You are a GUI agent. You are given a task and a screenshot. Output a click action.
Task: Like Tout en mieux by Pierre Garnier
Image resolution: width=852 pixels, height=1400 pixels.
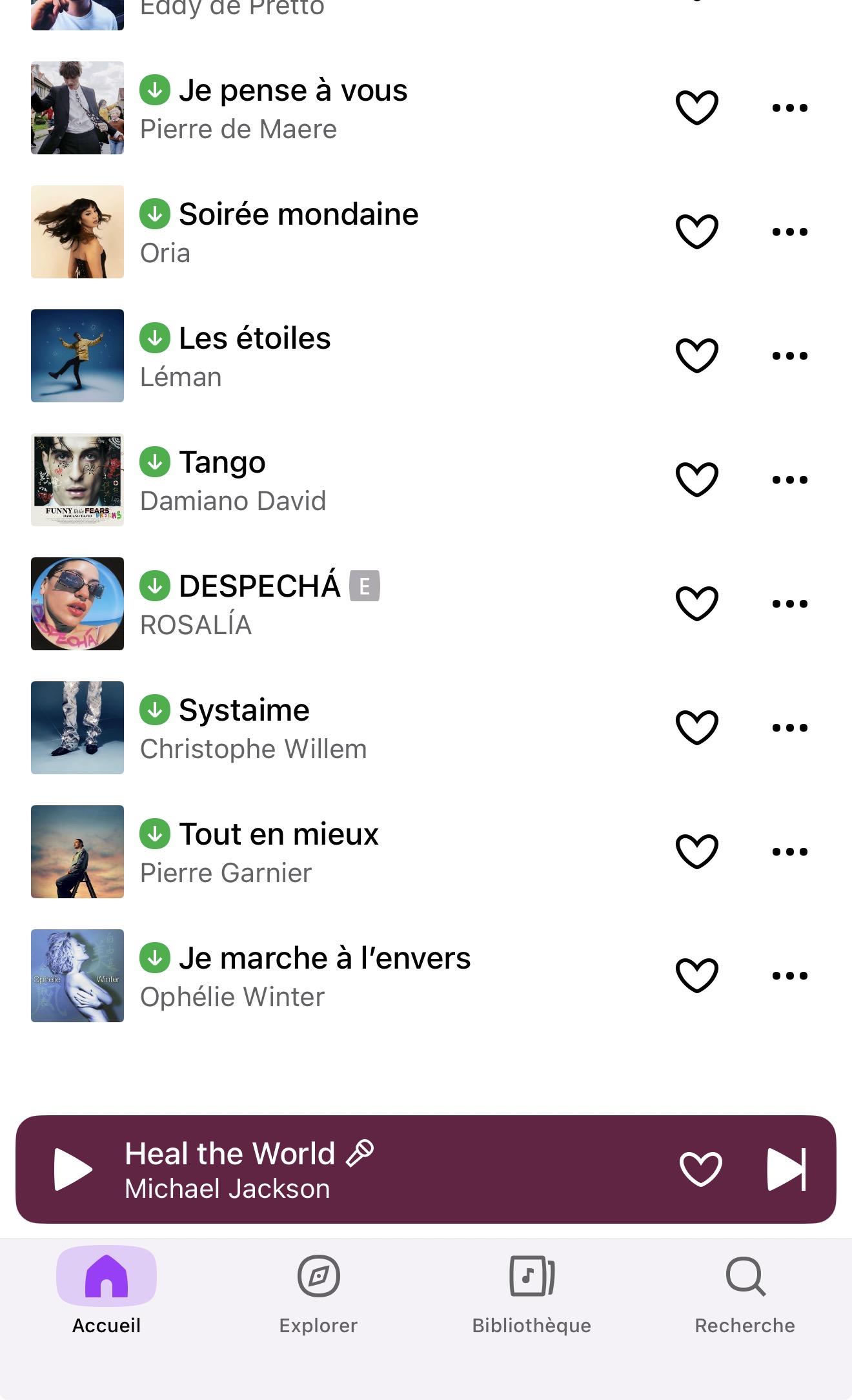[x=697, y=852]
